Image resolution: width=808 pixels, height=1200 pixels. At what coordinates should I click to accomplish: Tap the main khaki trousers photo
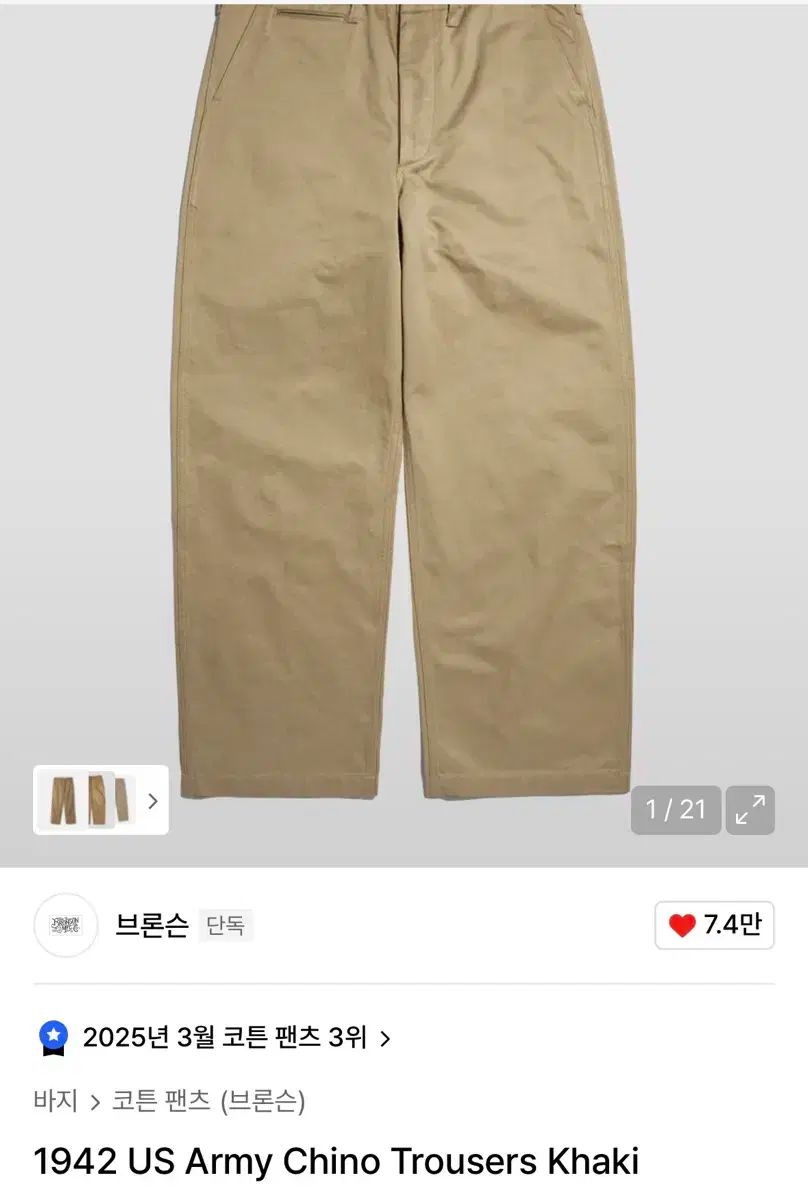[x=404, y=400]
